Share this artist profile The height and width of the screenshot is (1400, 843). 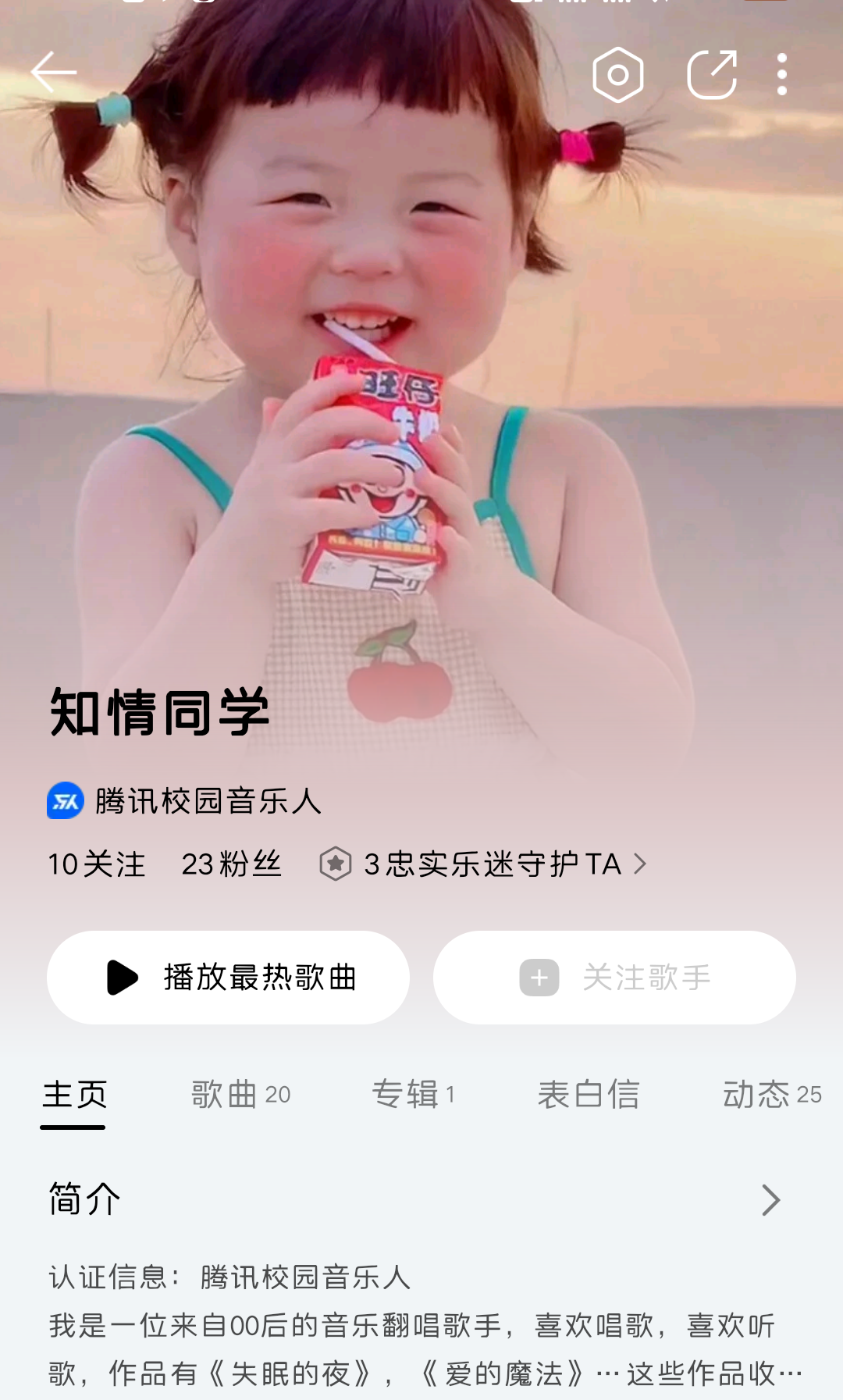pyautogui.click(x=712, y=74)
